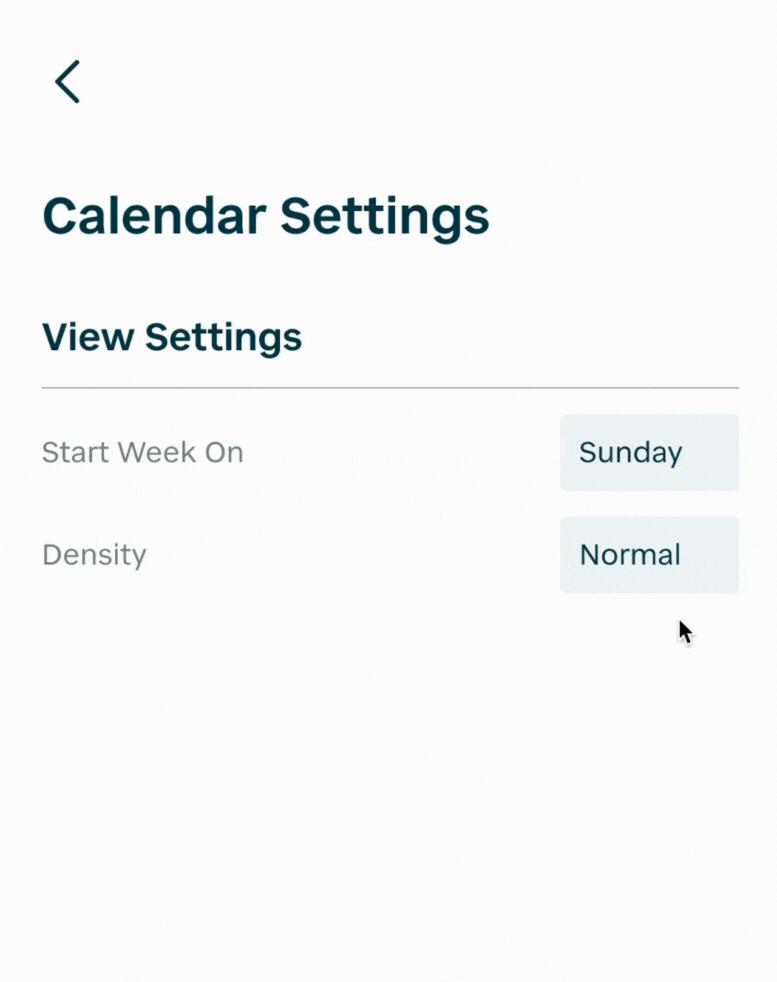
Task: Change the Density setting from Normal
Action: coord(648,555)
